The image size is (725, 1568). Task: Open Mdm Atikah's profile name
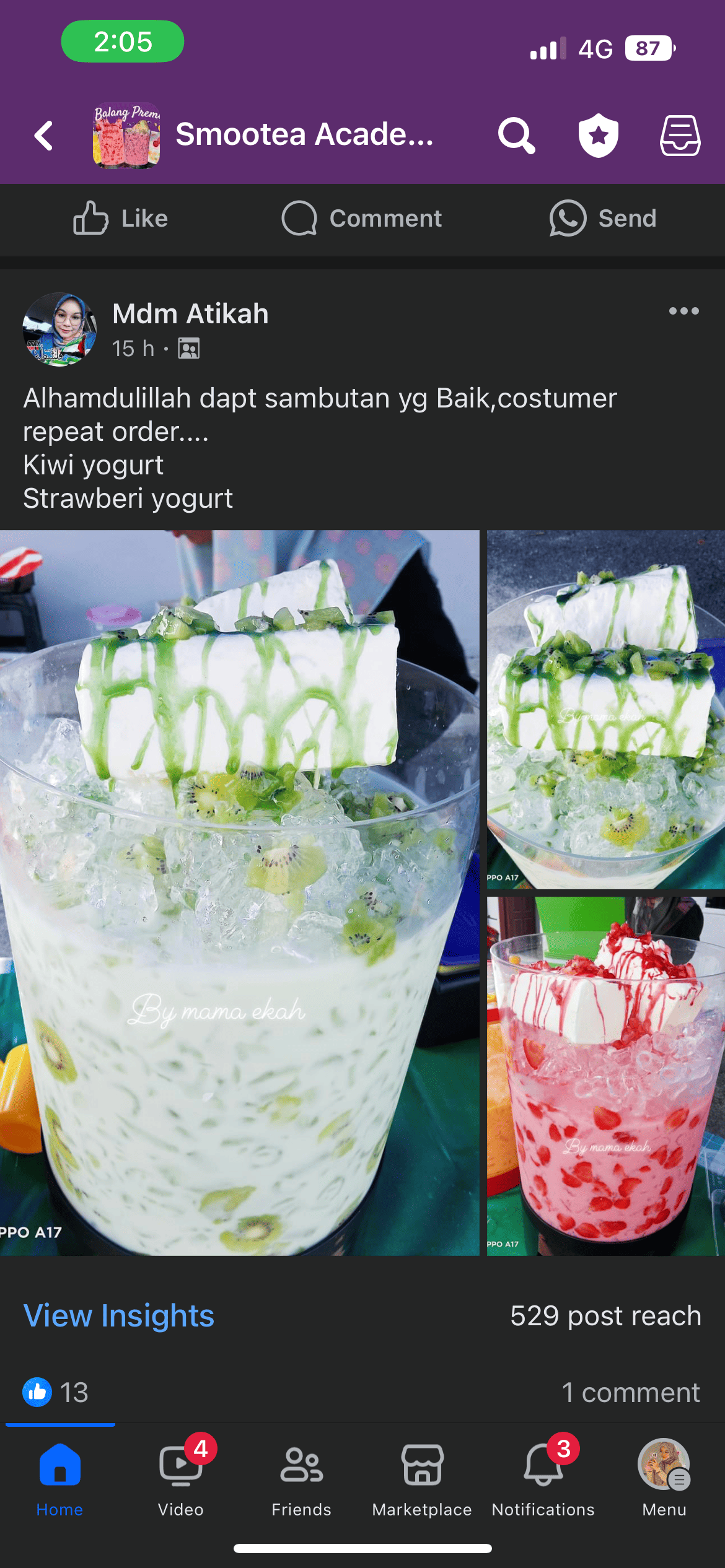tap(190, 314)
